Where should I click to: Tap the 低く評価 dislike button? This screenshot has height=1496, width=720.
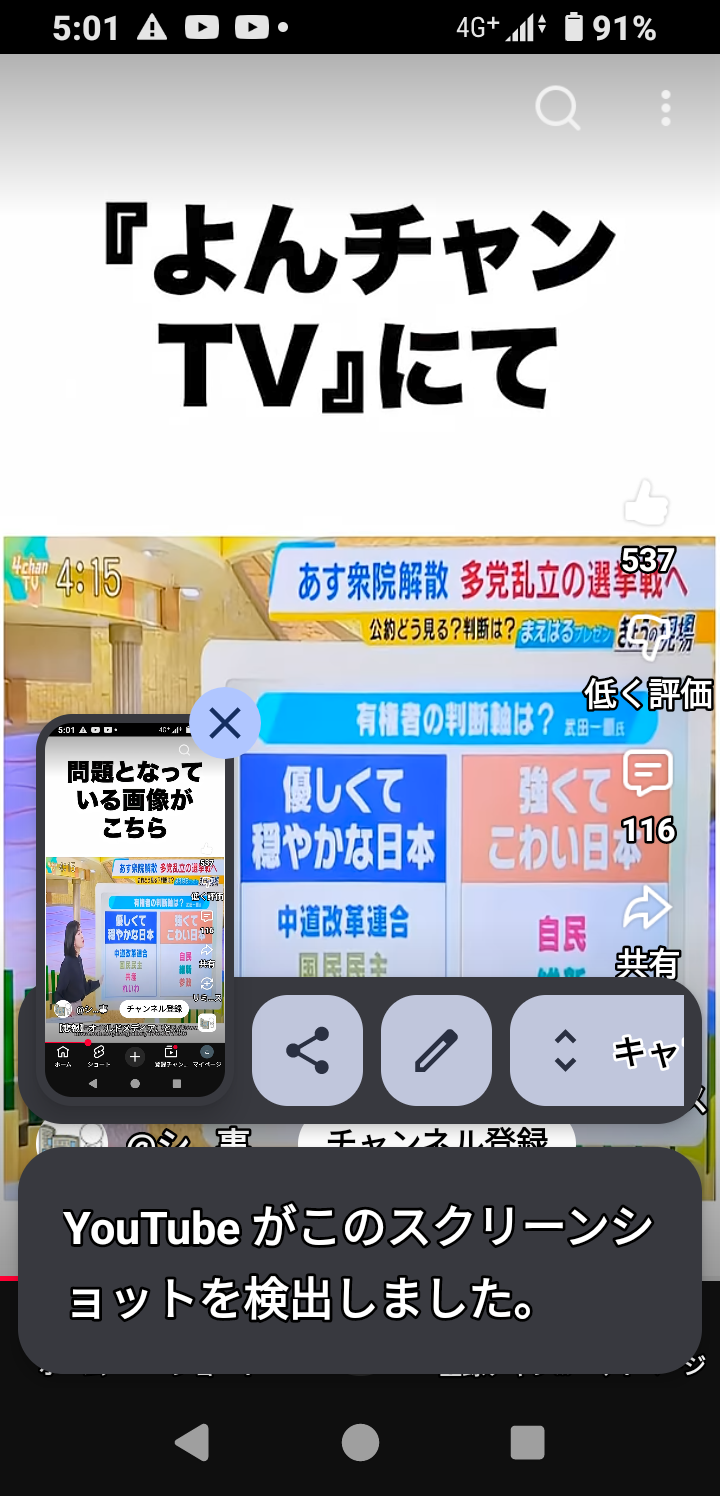pyautogui.click(x=648, y=640)
